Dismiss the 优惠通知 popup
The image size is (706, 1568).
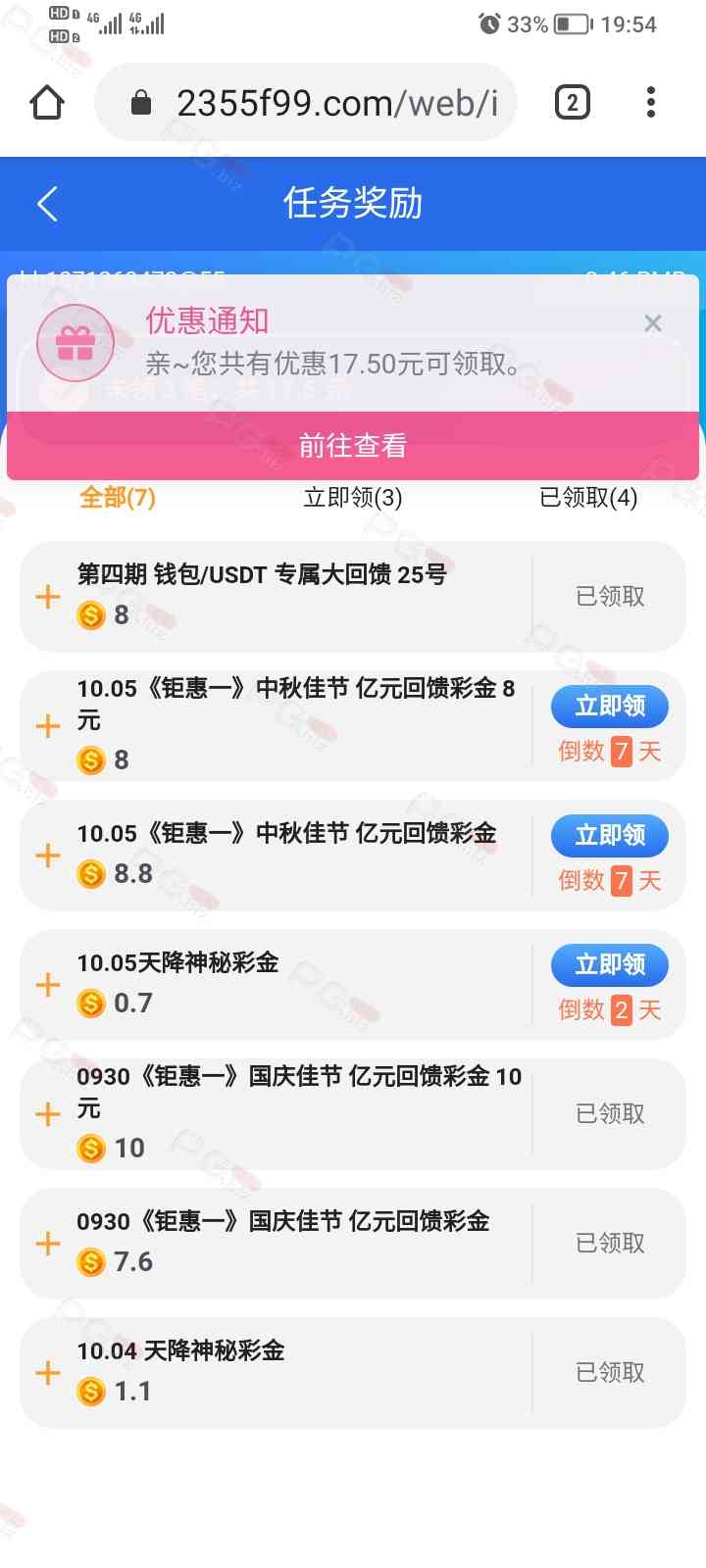click(x=653, y=323)
